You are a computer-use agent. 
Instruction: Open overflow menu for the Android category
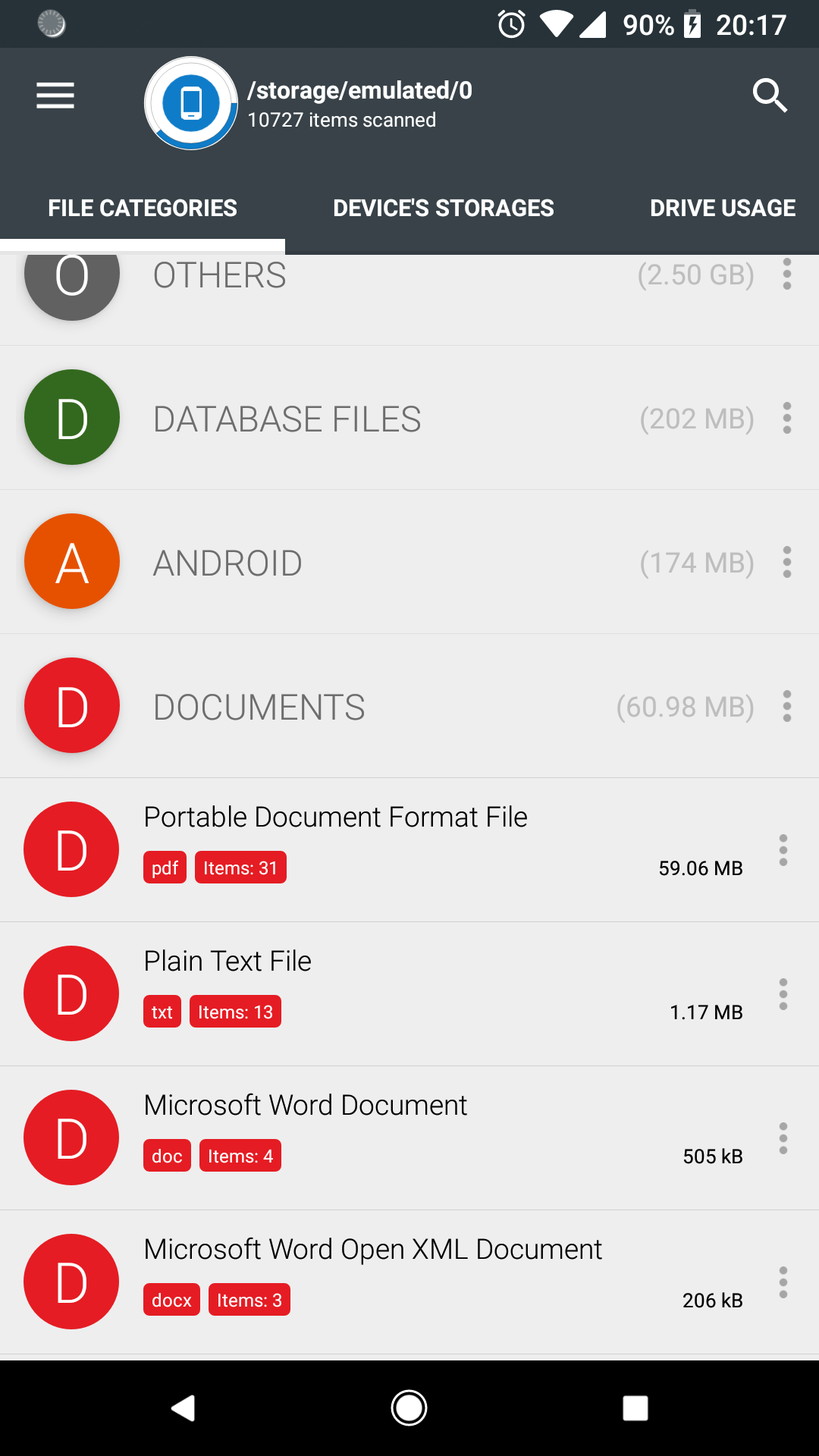(x=786, y=561)
